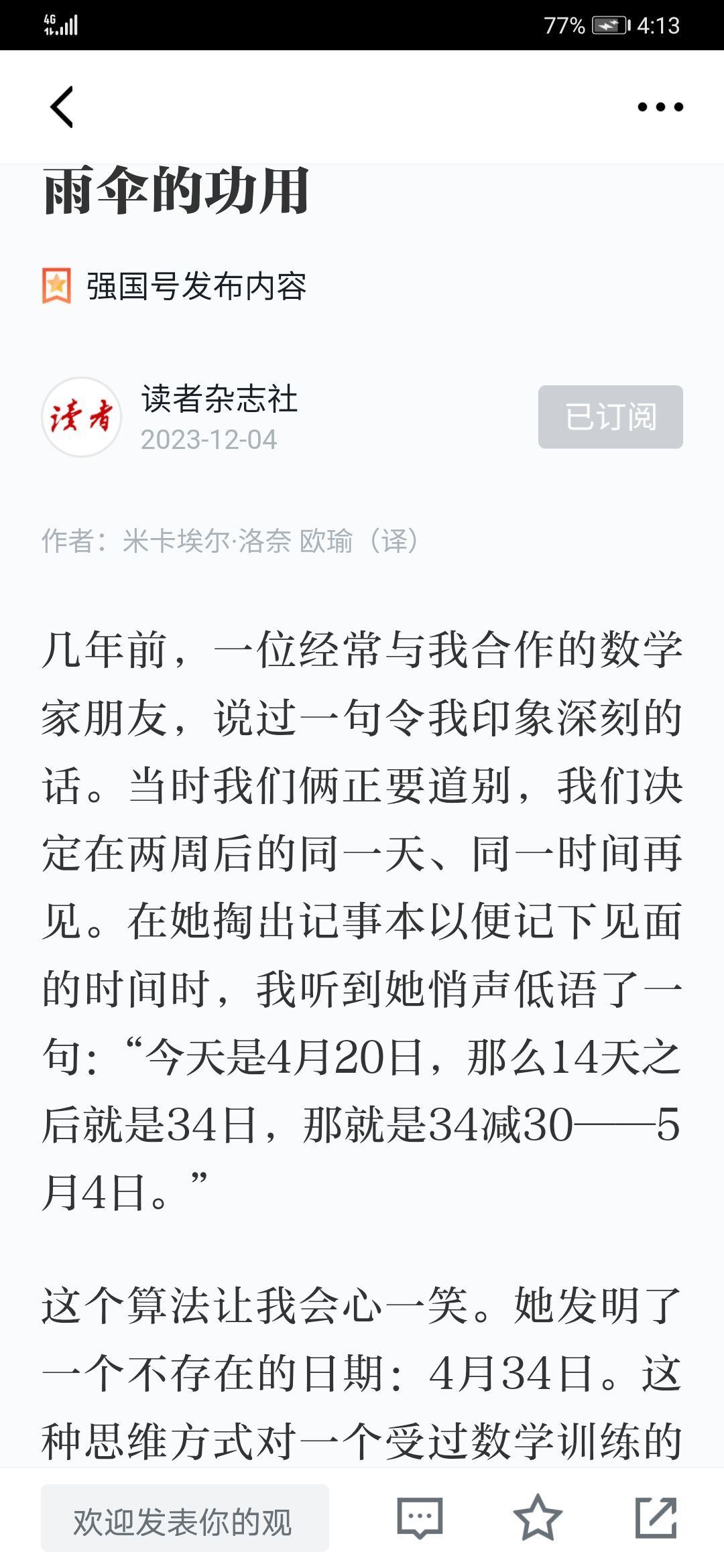The height and width of the screenshot is (1568, 724).
Task: View comments via the speech bubble icon
Action: coord(420,1518)
